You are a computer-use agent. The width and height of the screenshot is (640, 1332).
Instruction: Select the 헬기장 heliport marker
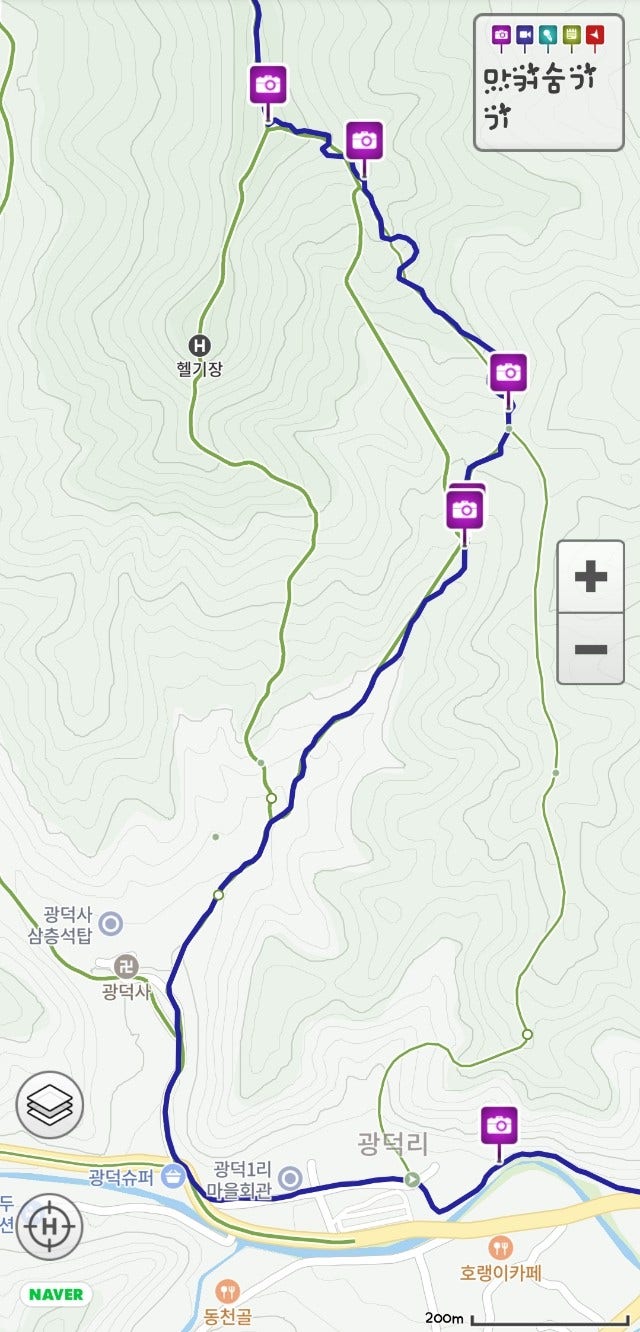click(x=201, y=346)
